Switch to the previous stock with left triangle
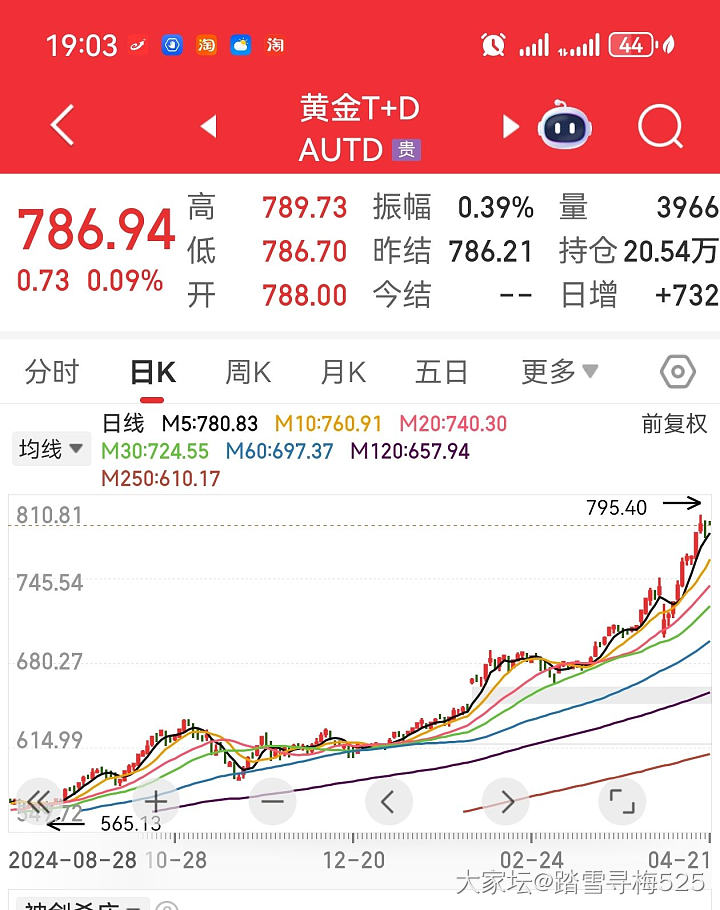The height and width of the screenshot is (910, 720). coord(209,126)
